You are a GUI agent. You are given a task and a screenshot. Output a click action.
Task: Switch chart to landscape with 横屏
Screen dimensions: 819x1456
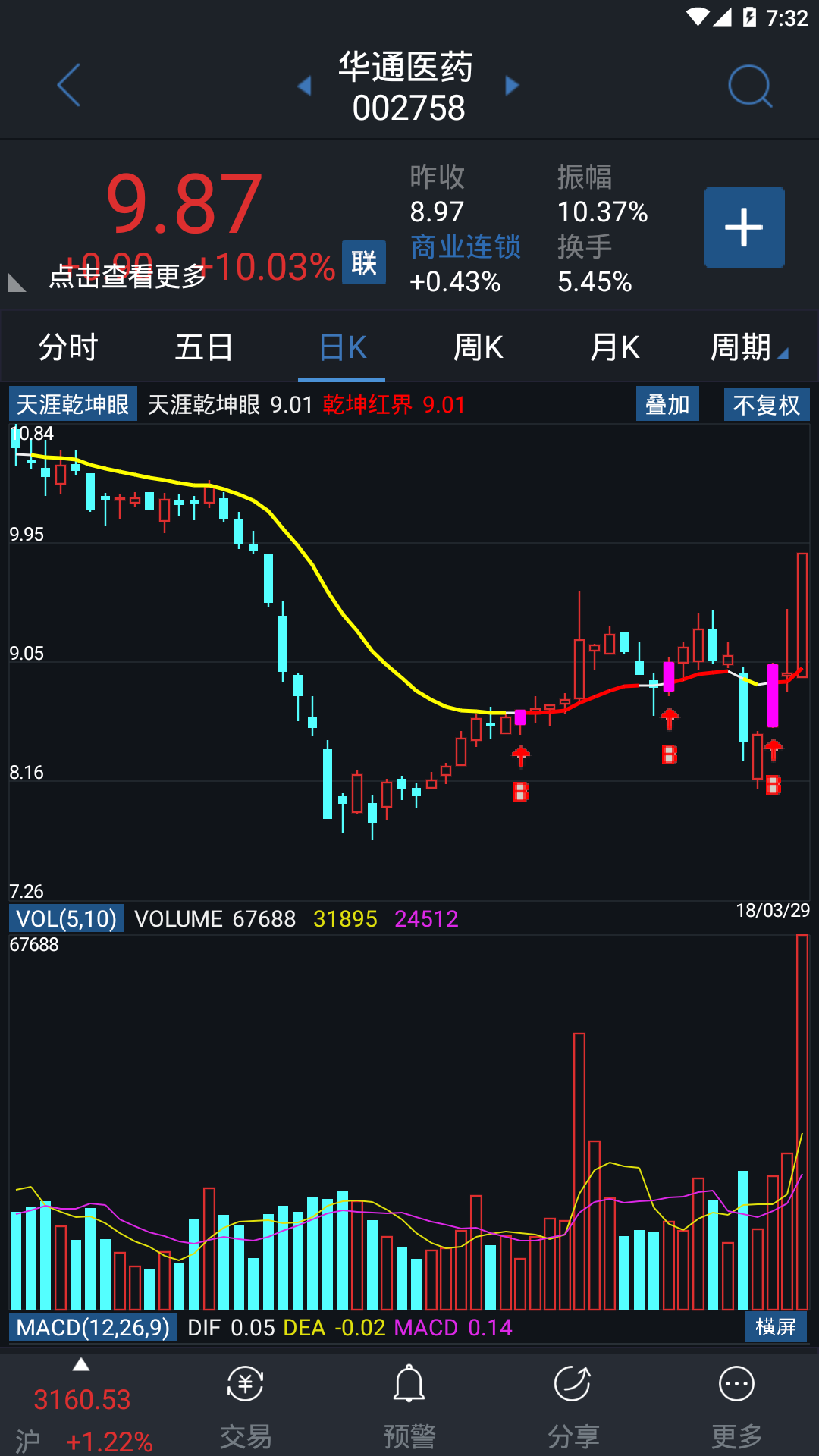coord(775,1326)
